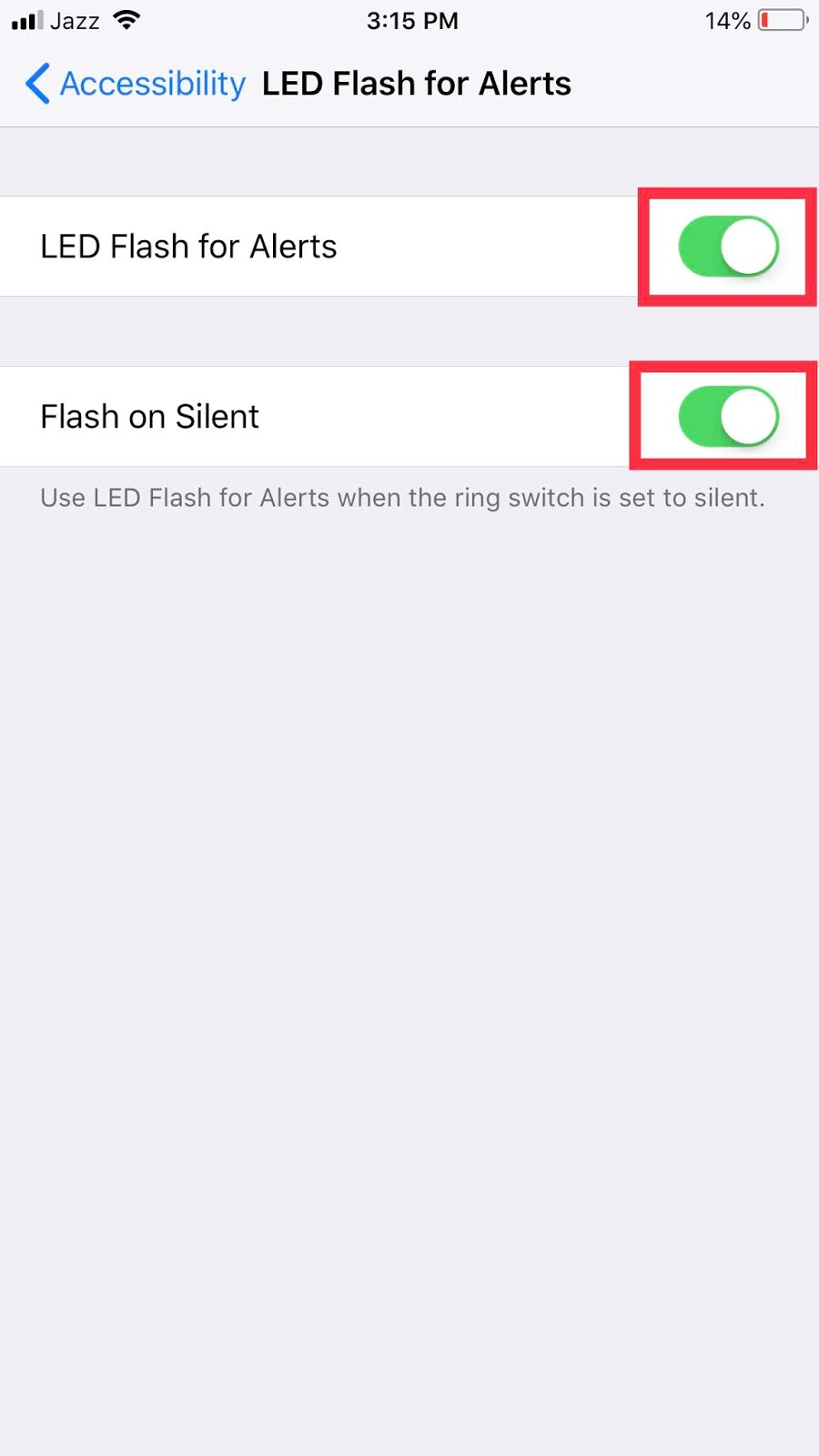
Task: Disable the Flash on Silent switch
Action: [728, 417]
